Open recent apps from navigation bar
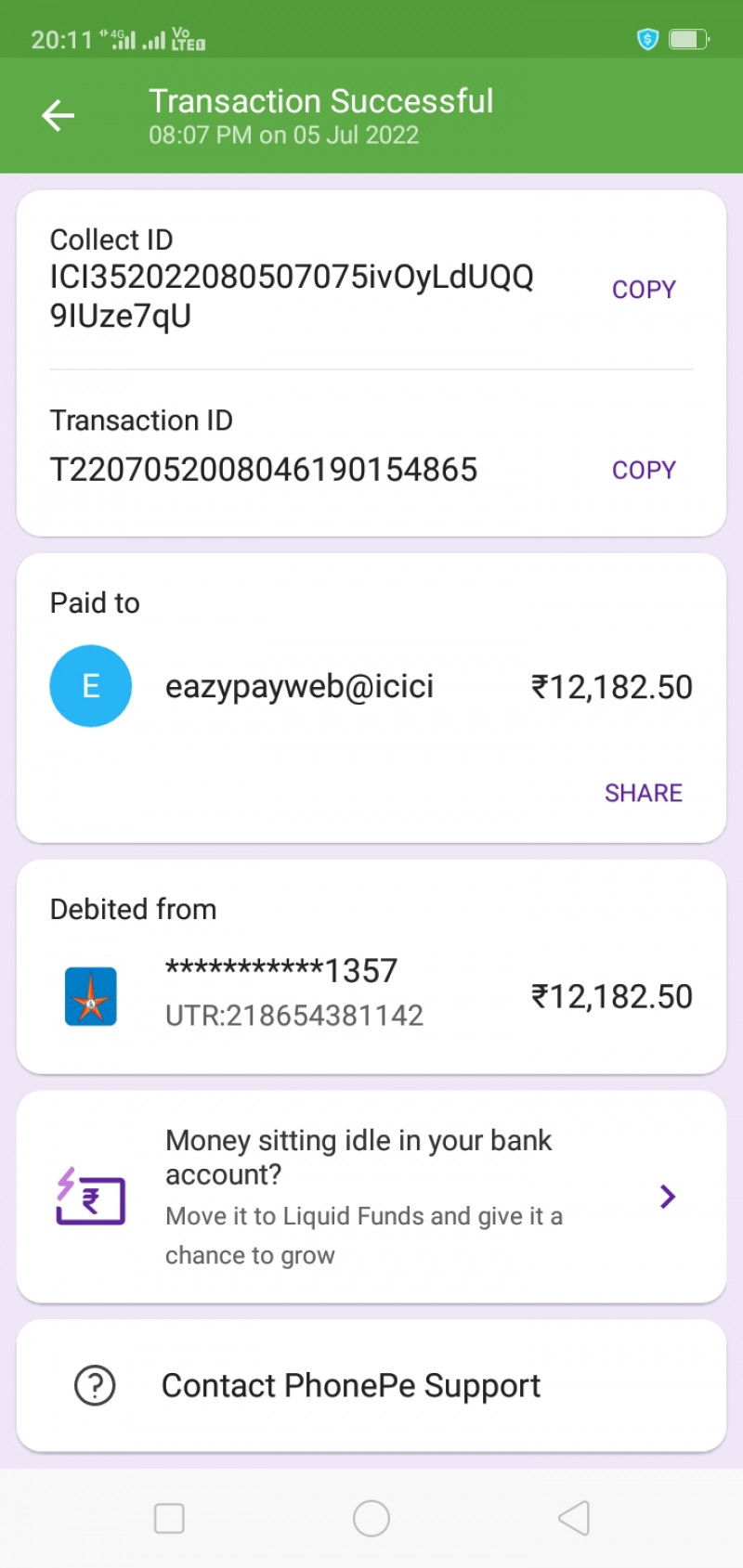 click(169, 1519)
